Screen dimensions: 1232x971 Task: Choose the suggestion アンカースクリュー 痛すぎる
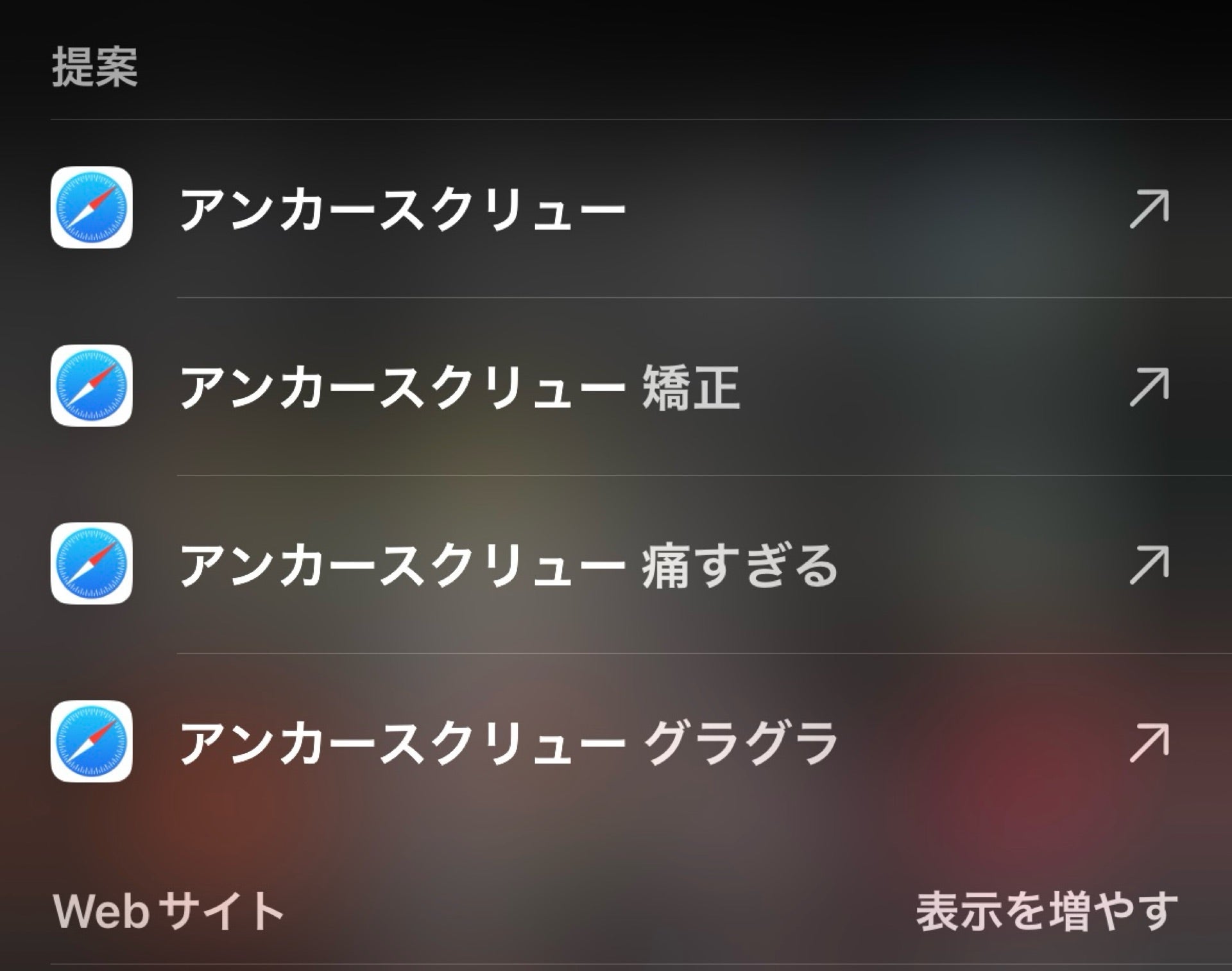508,565
